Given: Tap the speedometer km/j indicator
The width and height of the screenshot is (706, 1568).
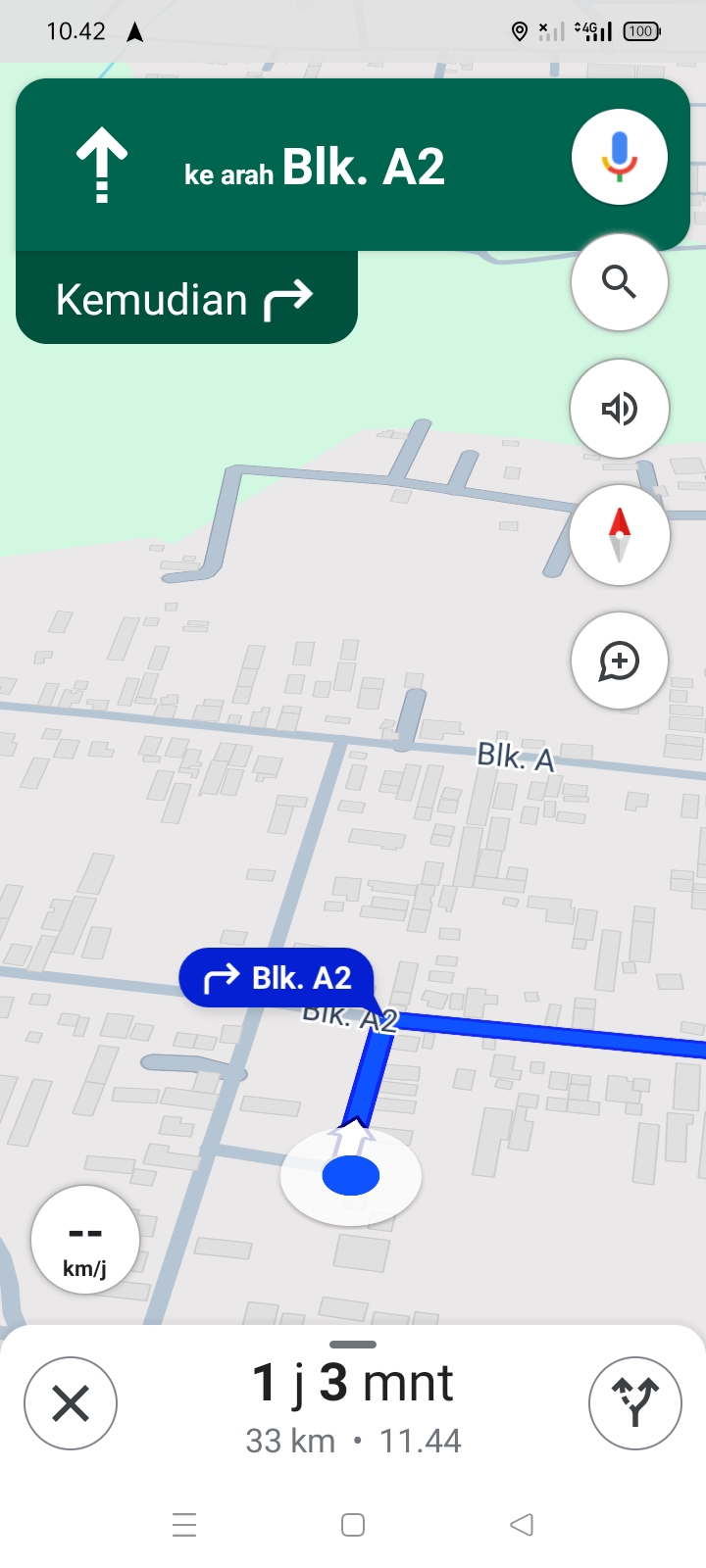Looking at the screenshot, I should pyautogui.click(x=85, y=1240).
